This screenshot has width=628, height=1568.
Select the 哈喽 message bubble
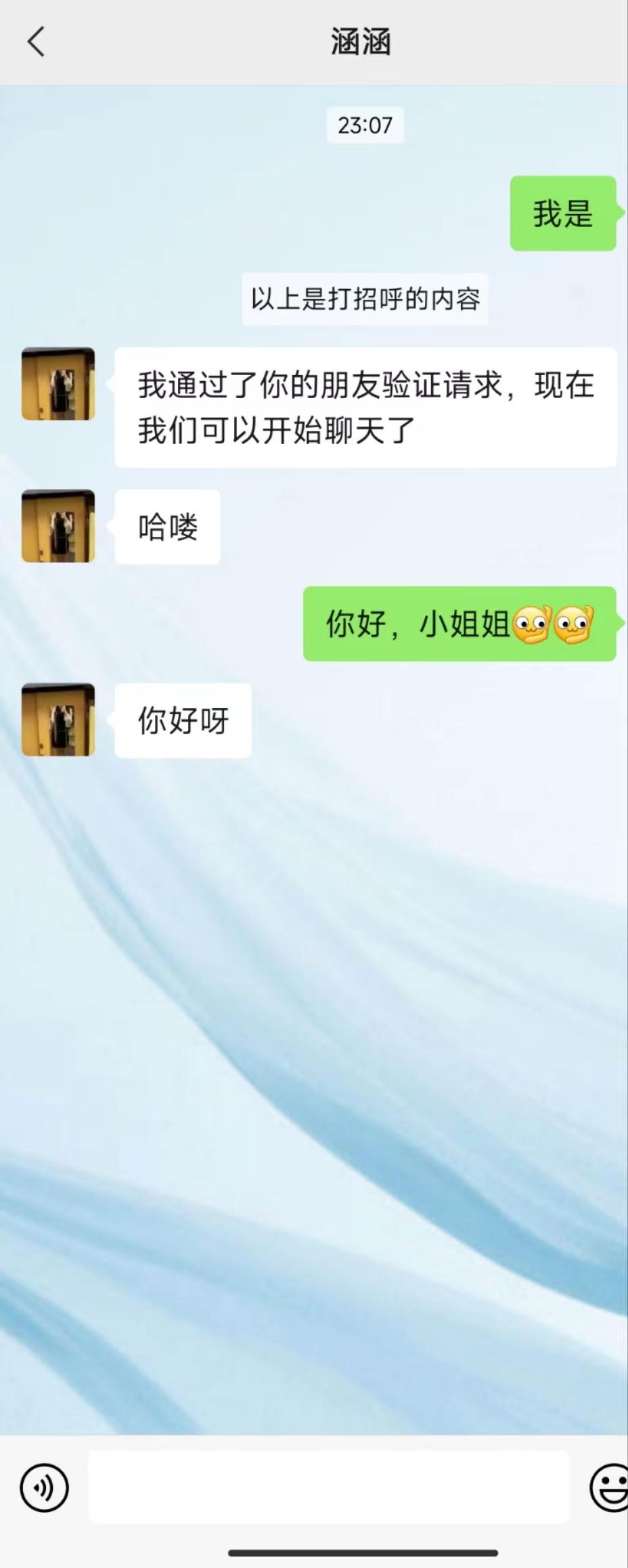(x=168, y=527)
